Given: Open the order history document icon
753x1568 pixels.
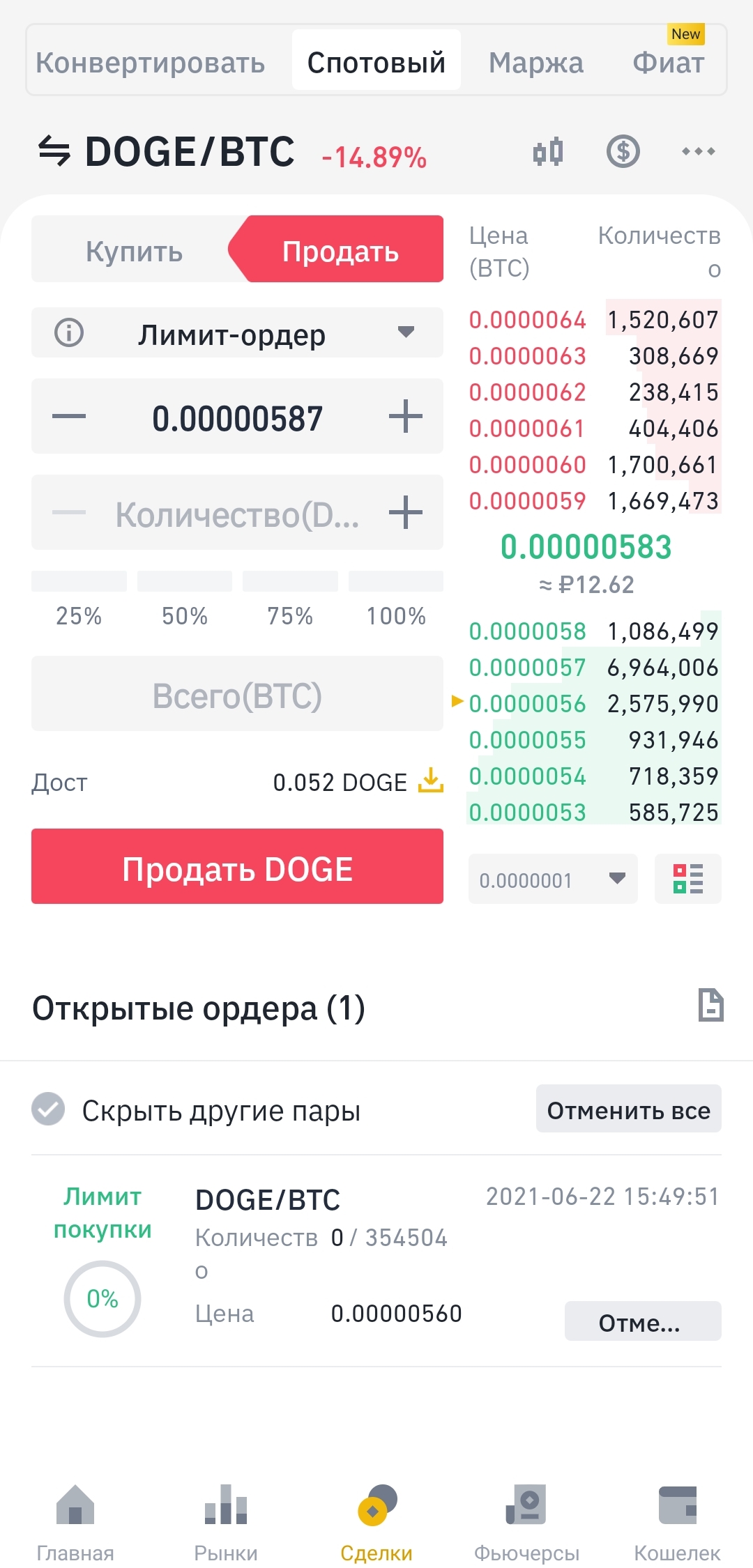Looking at the screenshot, I should tap(710, 1006).
